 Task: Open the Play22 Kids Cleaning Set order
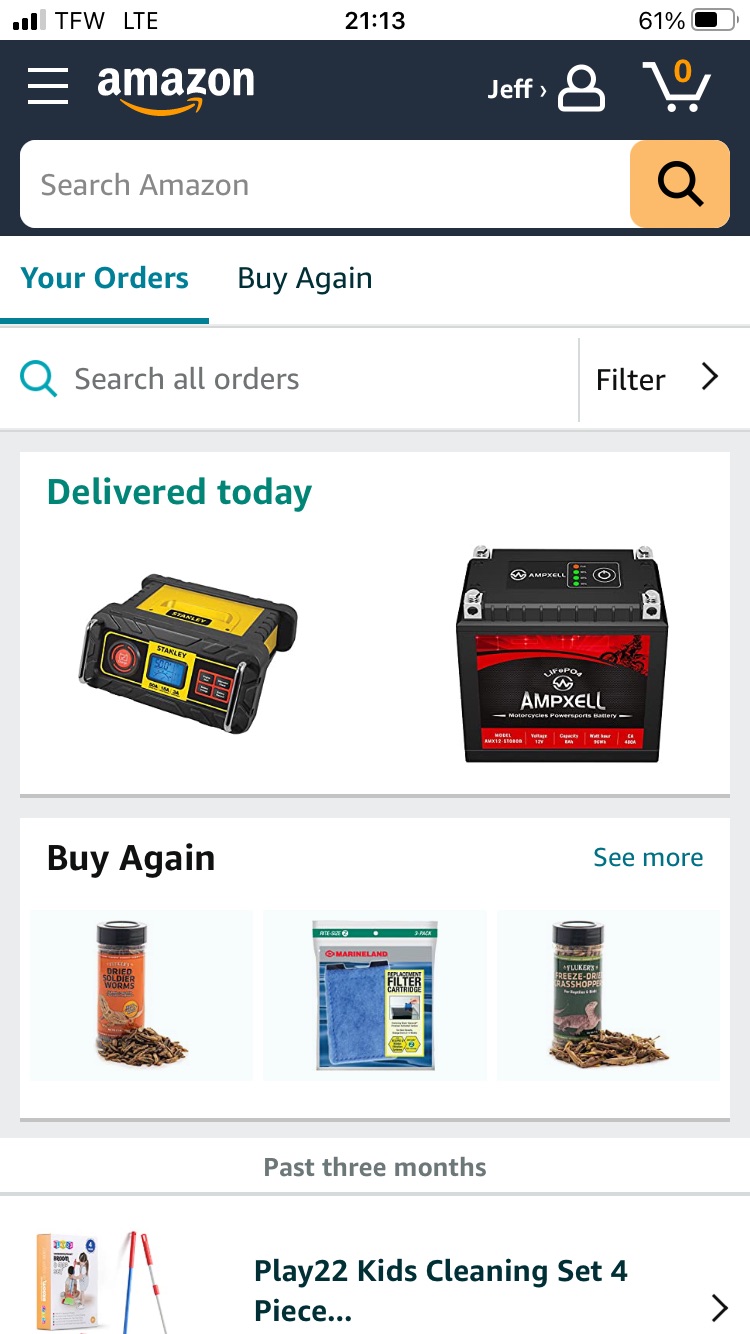pyautogui.click(x=440, y=1290)
